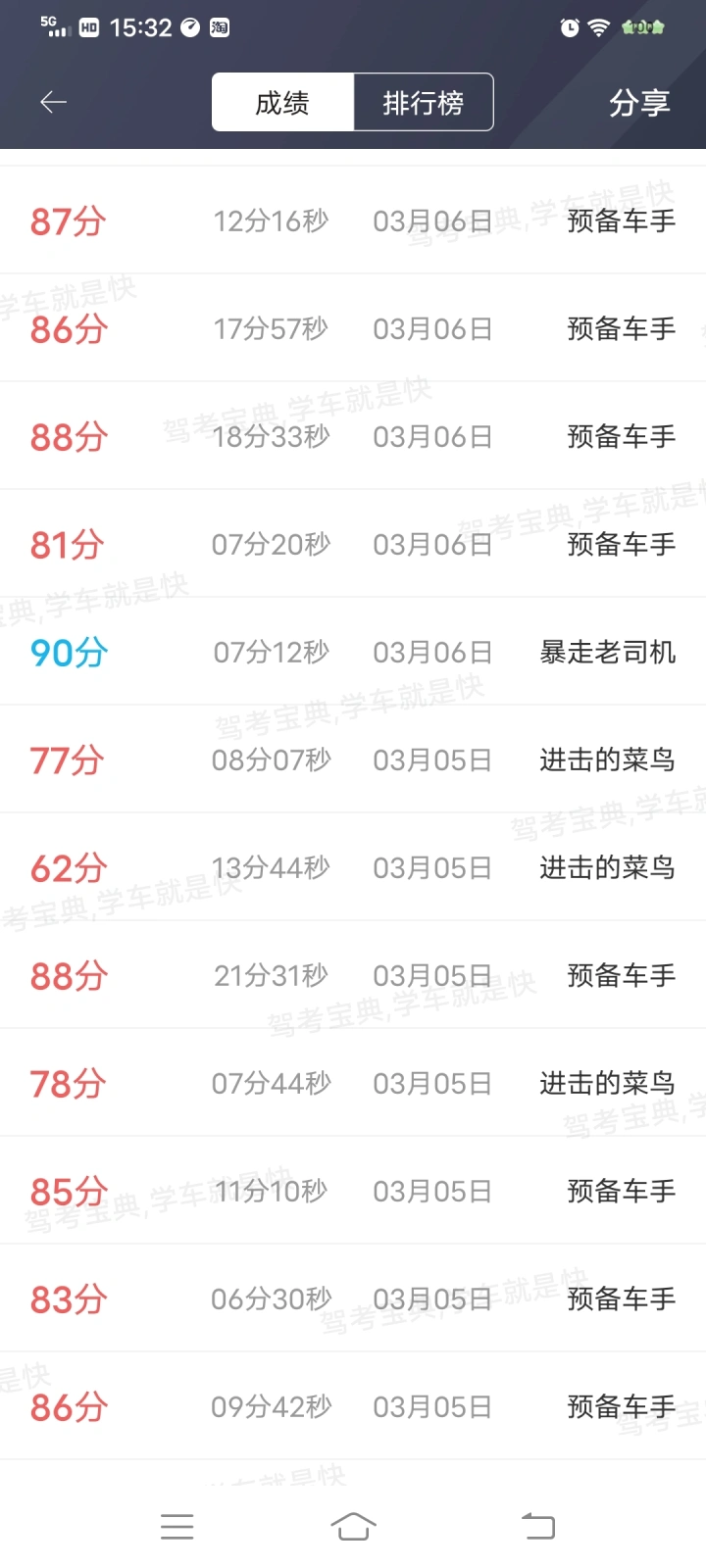Open the 86分 record with 09分42秒
The width and height of the screenshot is (706, 1568).
(353, 1406)
